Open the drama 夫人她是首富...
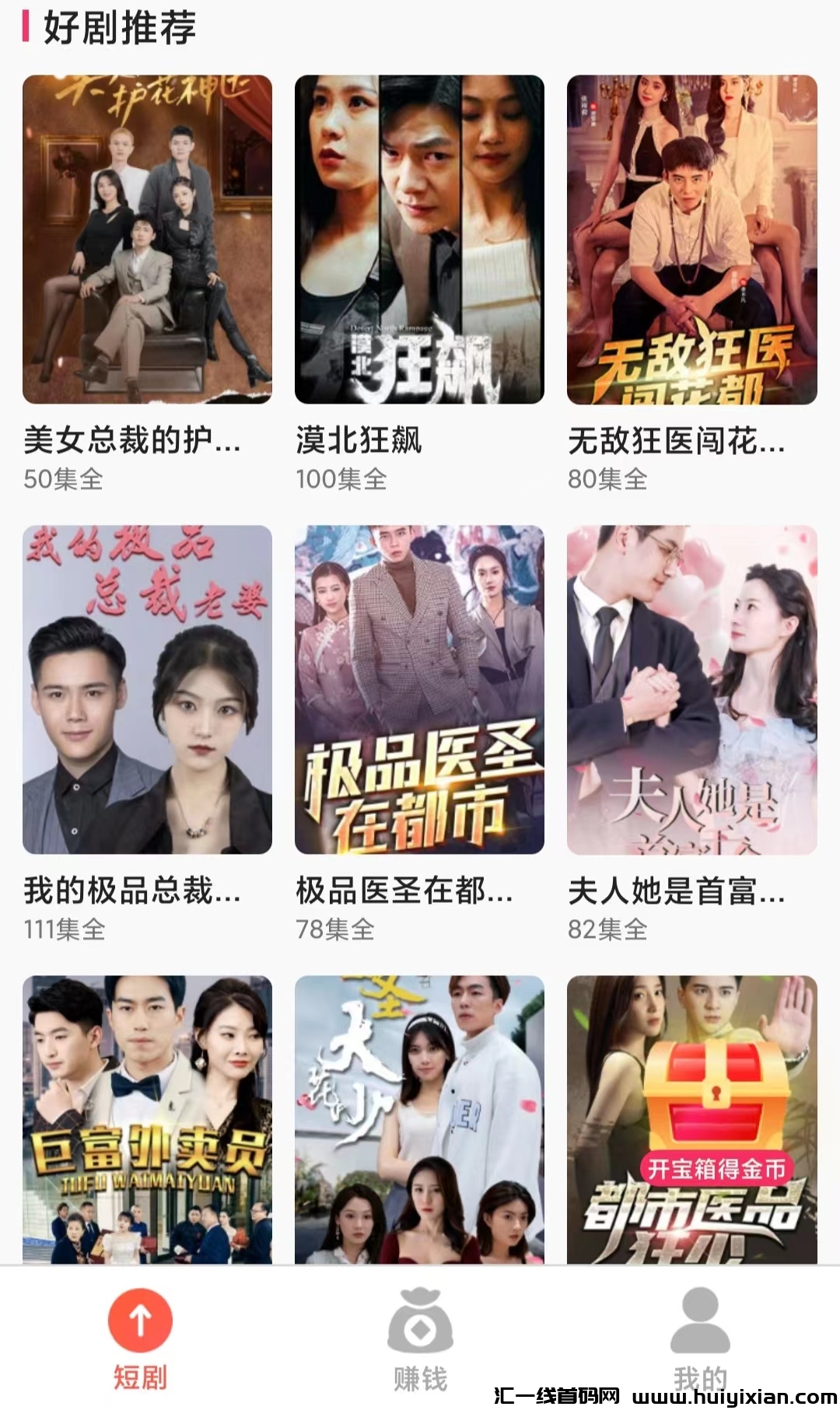The image size is (840, 1410). [x=691, y=690]
